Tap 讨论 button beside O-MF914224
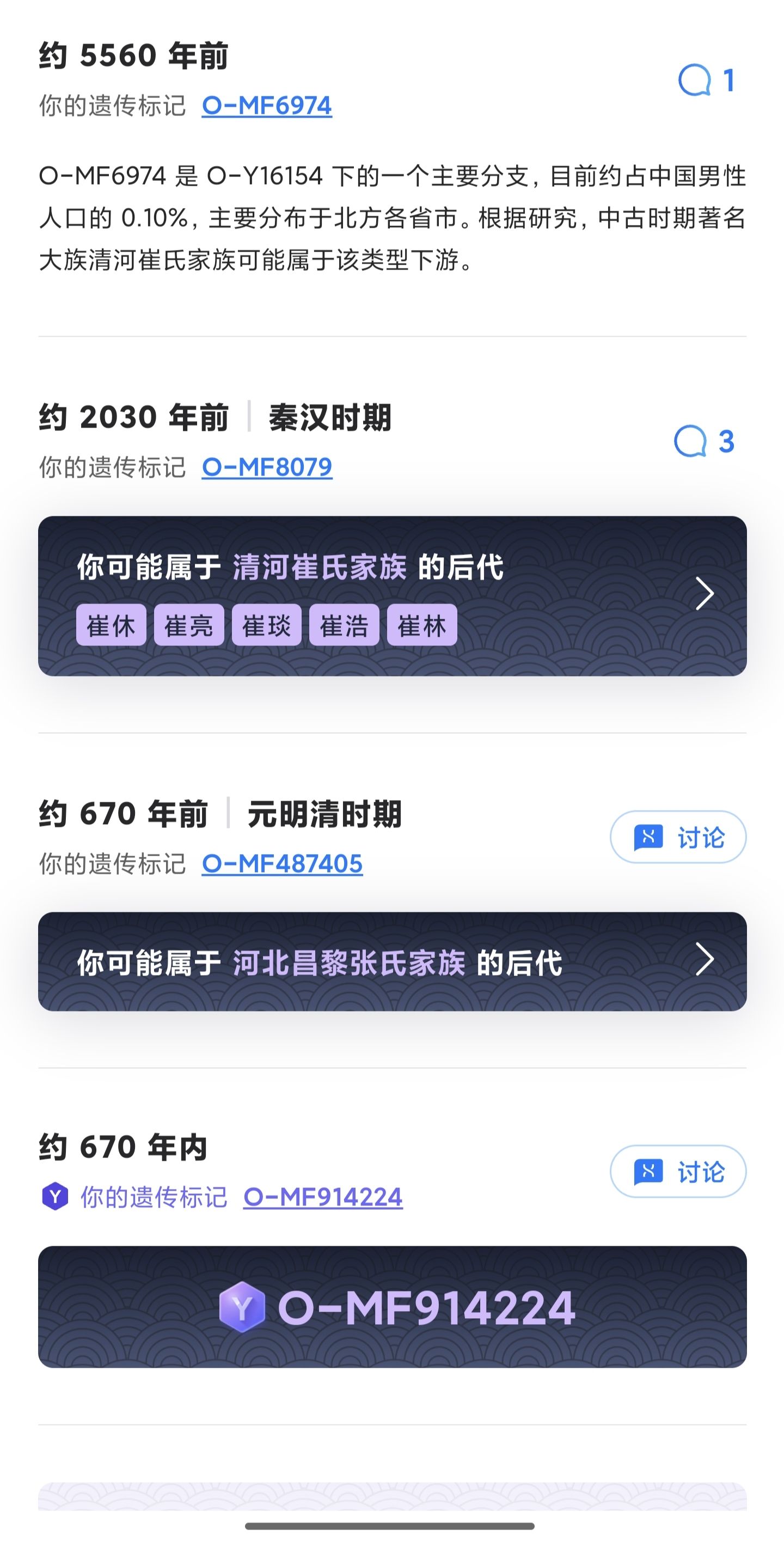The image size is (784, 1541). (677, 1171)
